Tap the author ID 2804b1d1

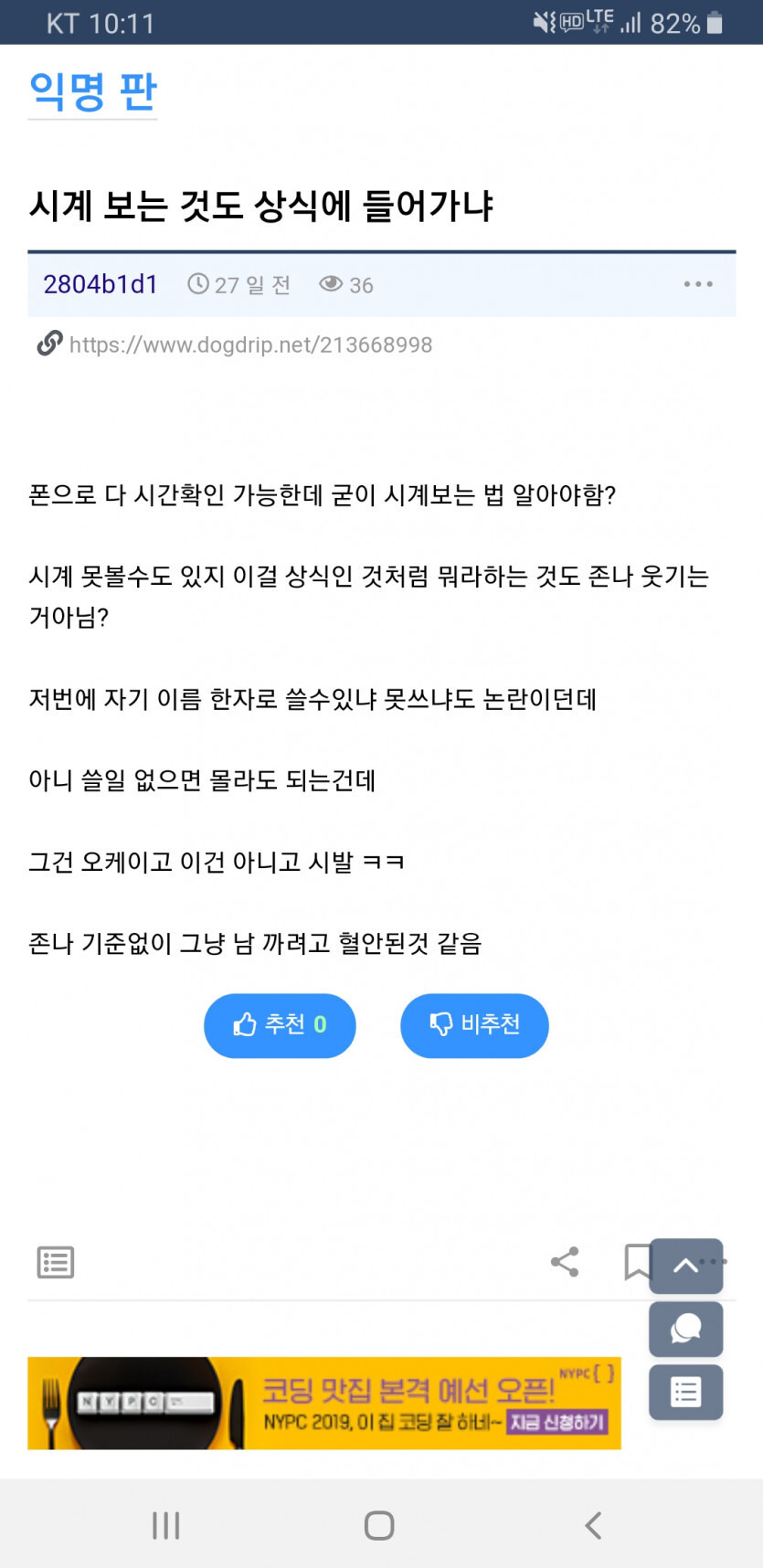(101, 284)
